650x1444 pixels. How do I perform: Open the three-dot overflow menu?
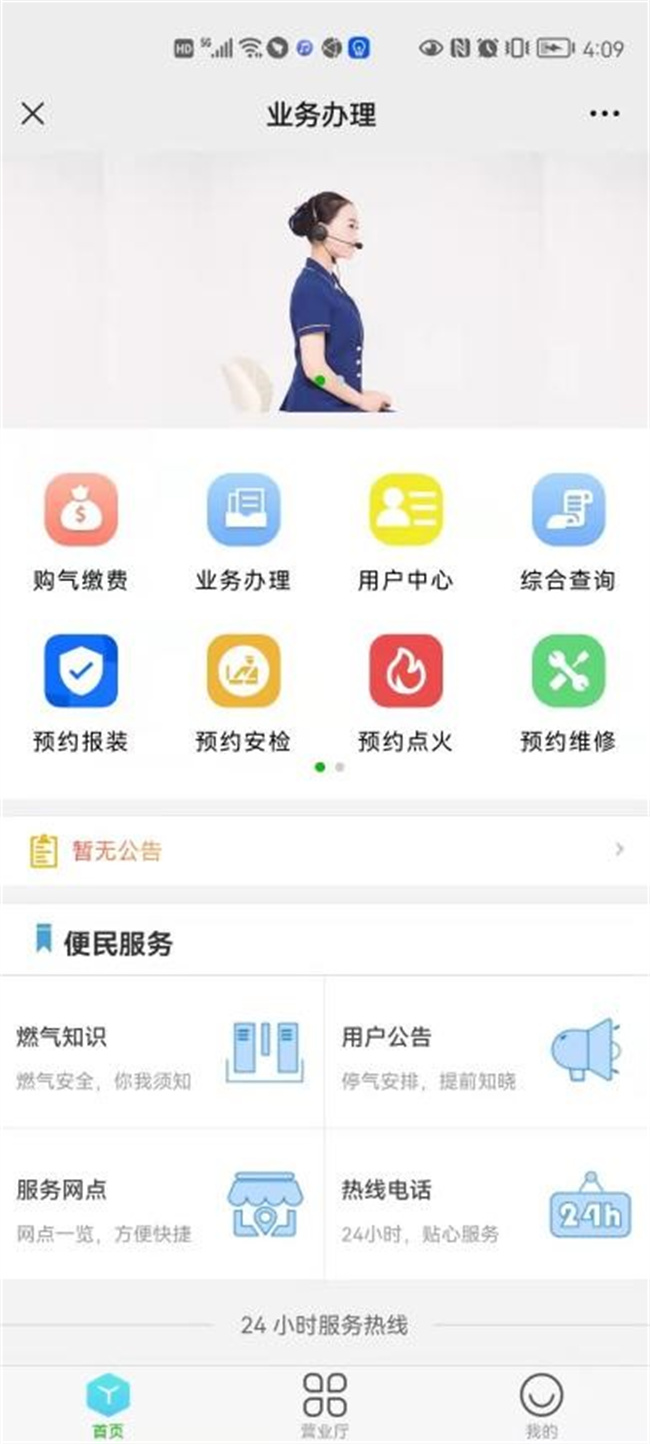pyautogui.click(x=604, y=114)
